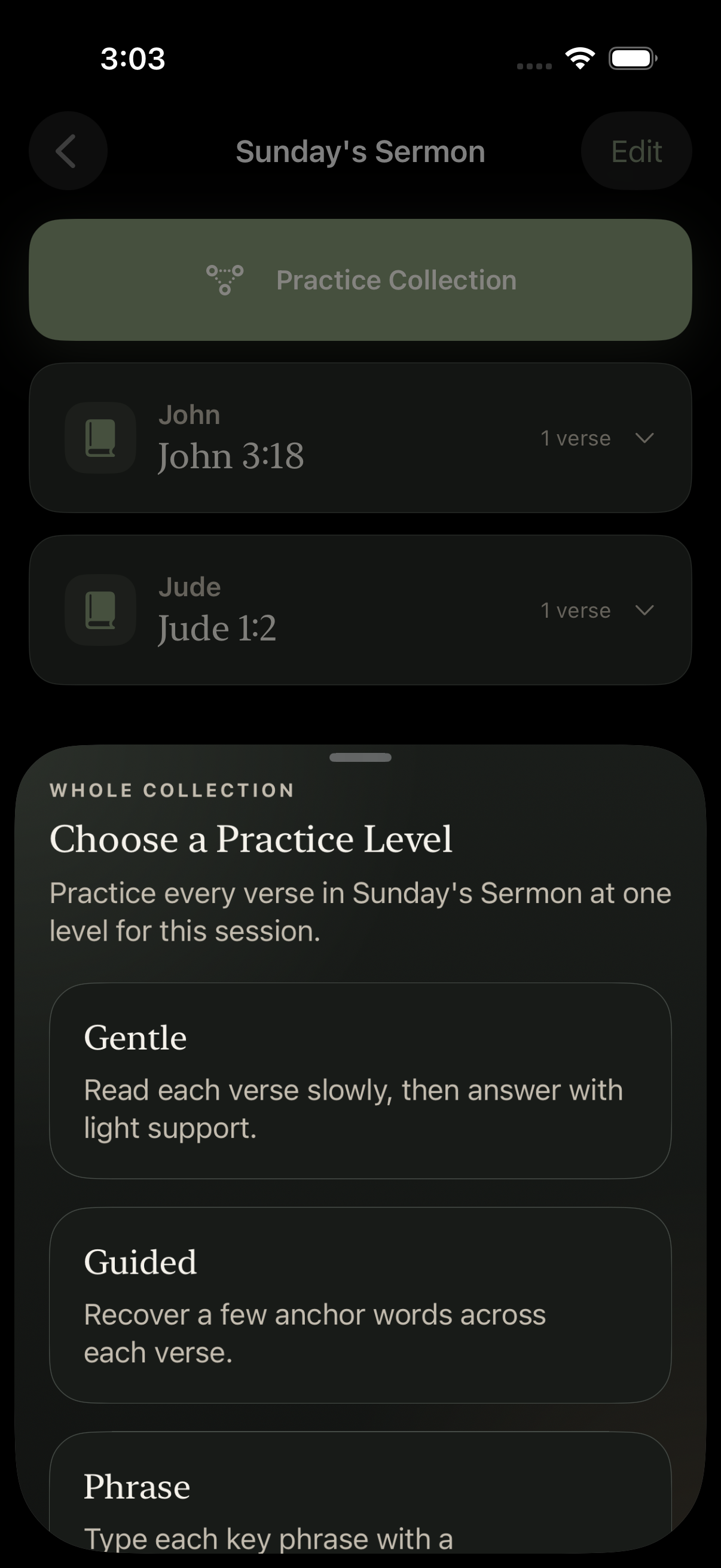Open the John 3:18 reference
The height and width of the screenshot is (1568, 721).
pyautogui.click(x=231, y=454)
